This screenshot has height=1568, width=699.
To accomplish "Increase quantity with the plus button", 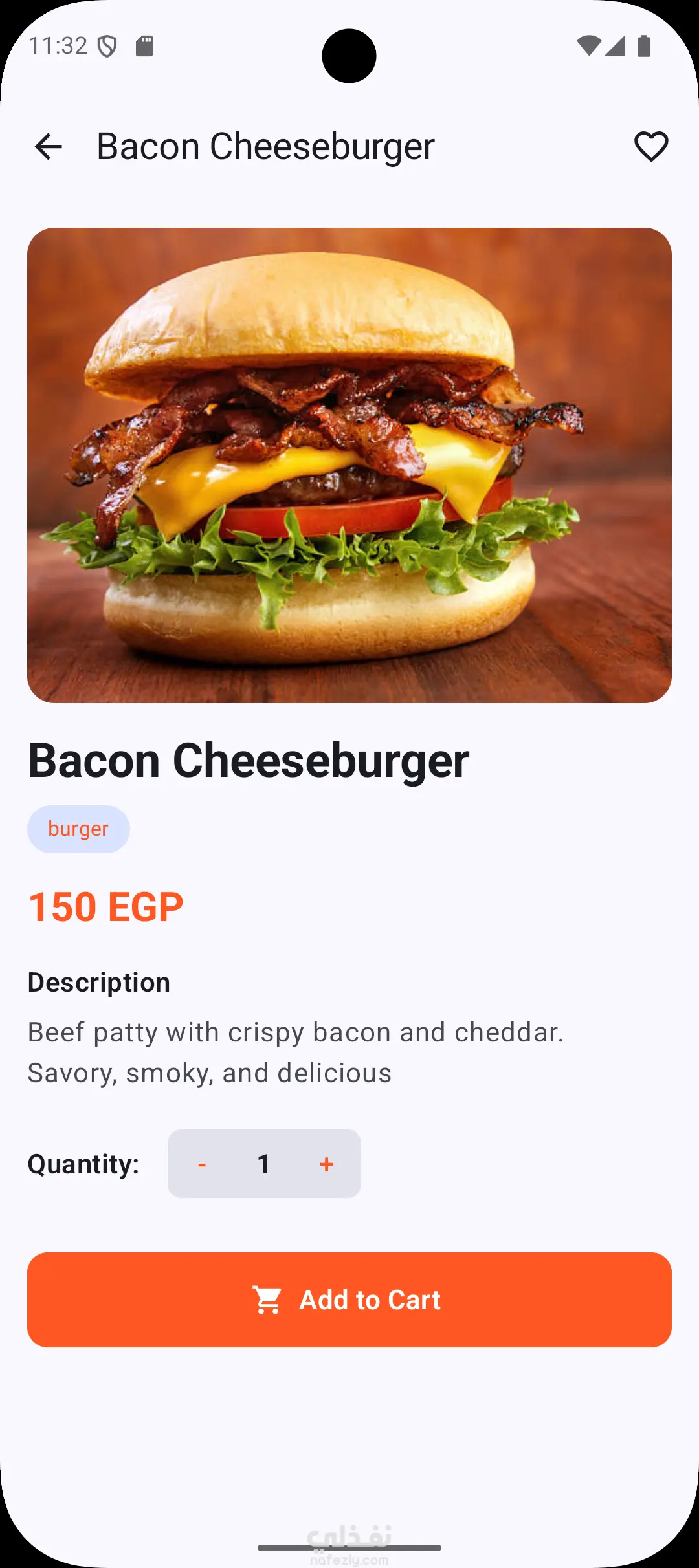I will pyautogui.click(x=326, y=1164).
